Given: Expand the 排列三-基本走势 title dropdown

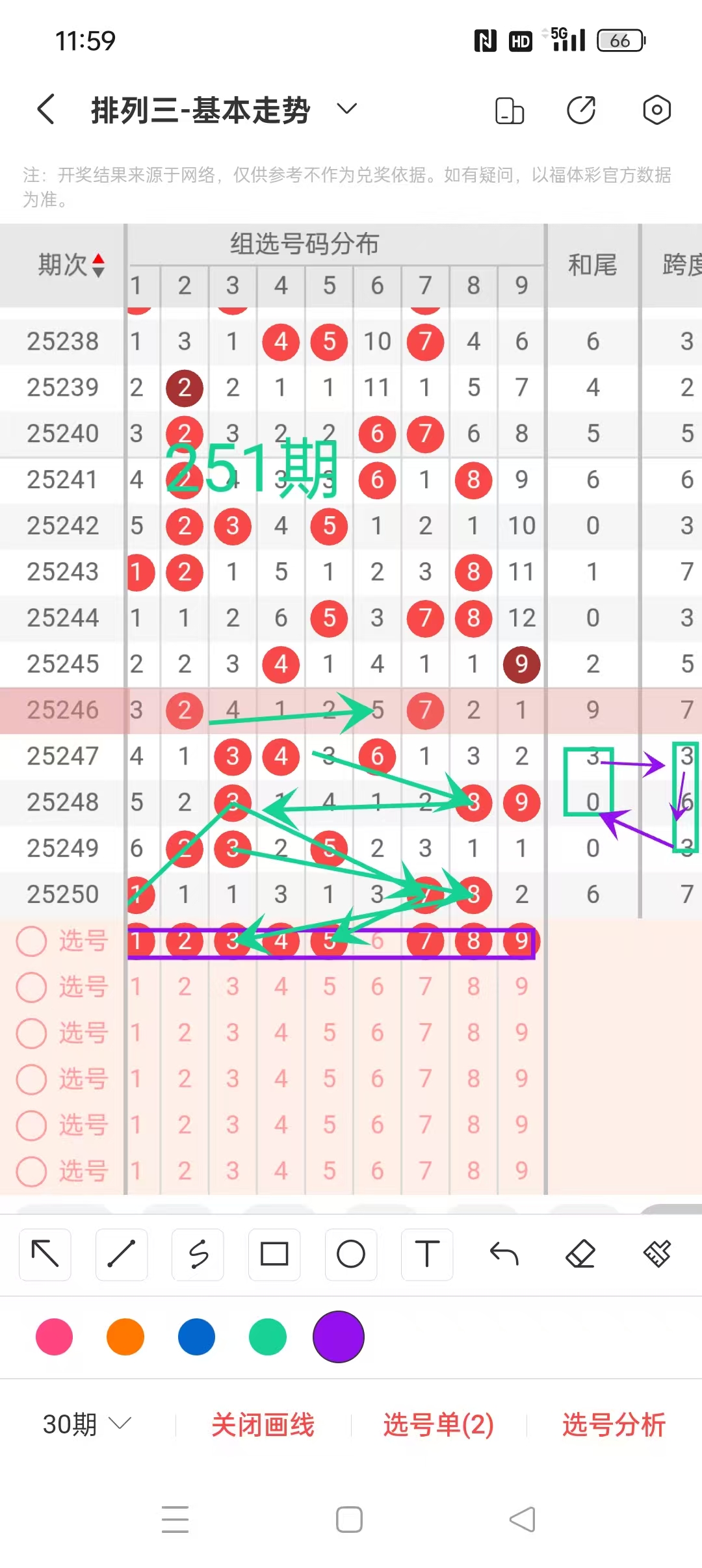Looking at the screenshot, I should (347, 109).
